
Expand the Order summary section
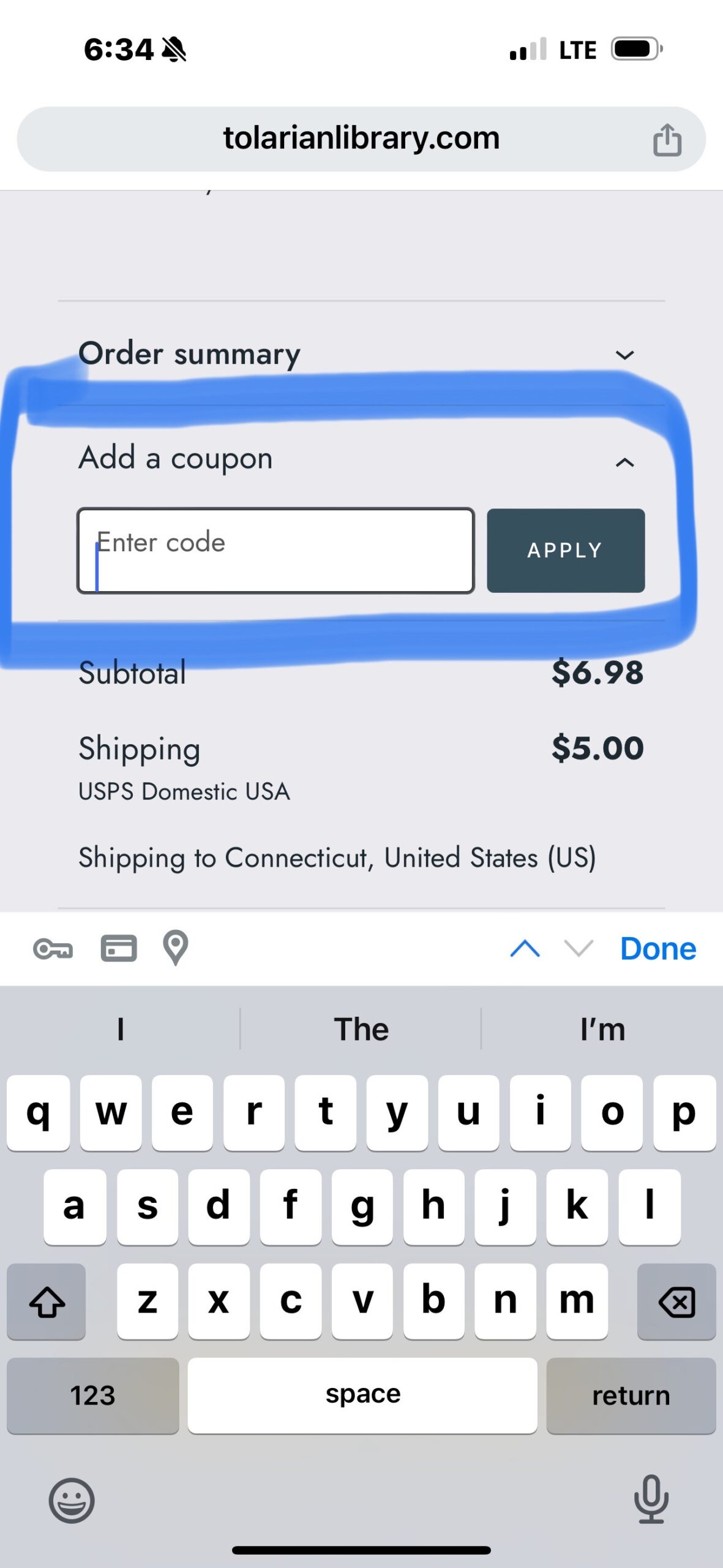pyautogui.click(x=624, y=355)
